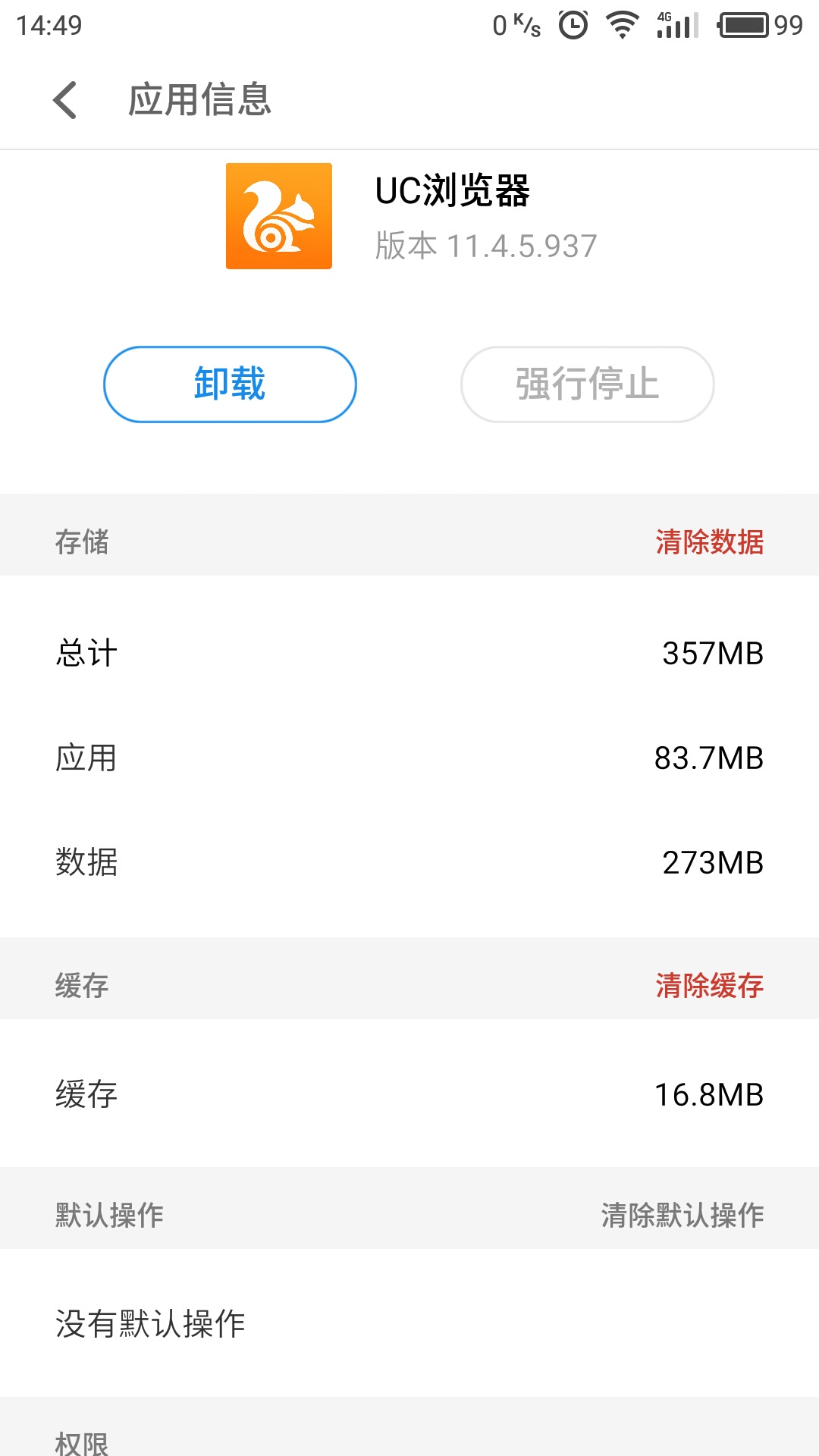Screen dimensions: 819x1456
Task: Tap the back arrow to leave 应用信息
Action: [67, 99]
